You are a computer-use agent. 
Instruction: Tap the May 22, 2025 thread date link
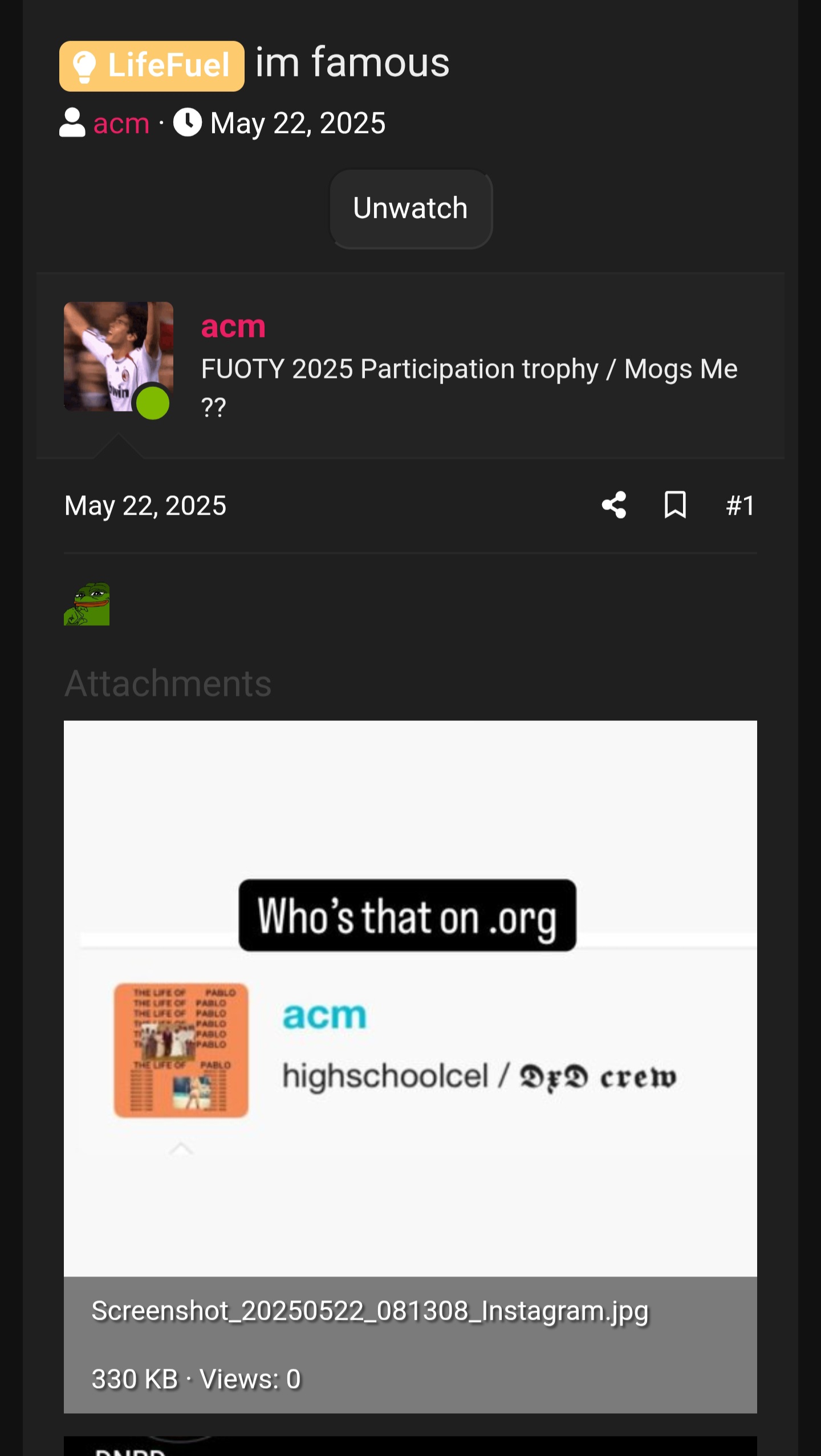[298, 123]
